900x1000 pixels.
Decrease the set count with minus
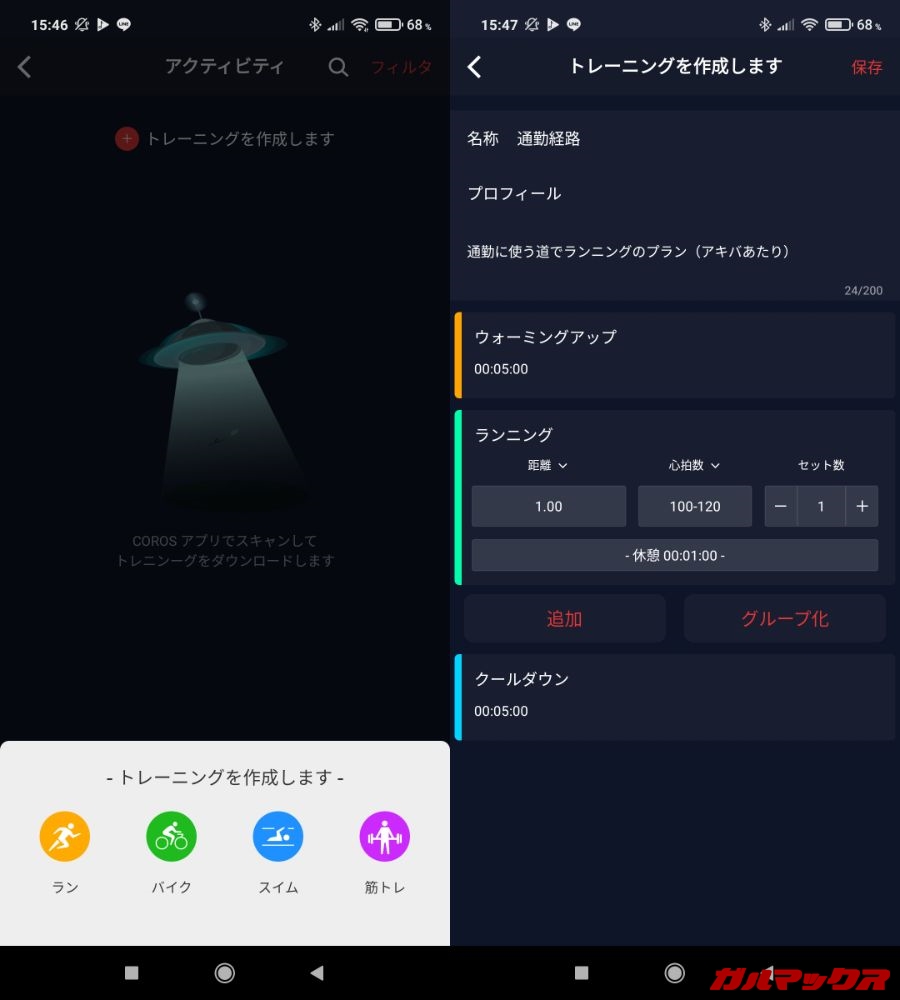781,506
